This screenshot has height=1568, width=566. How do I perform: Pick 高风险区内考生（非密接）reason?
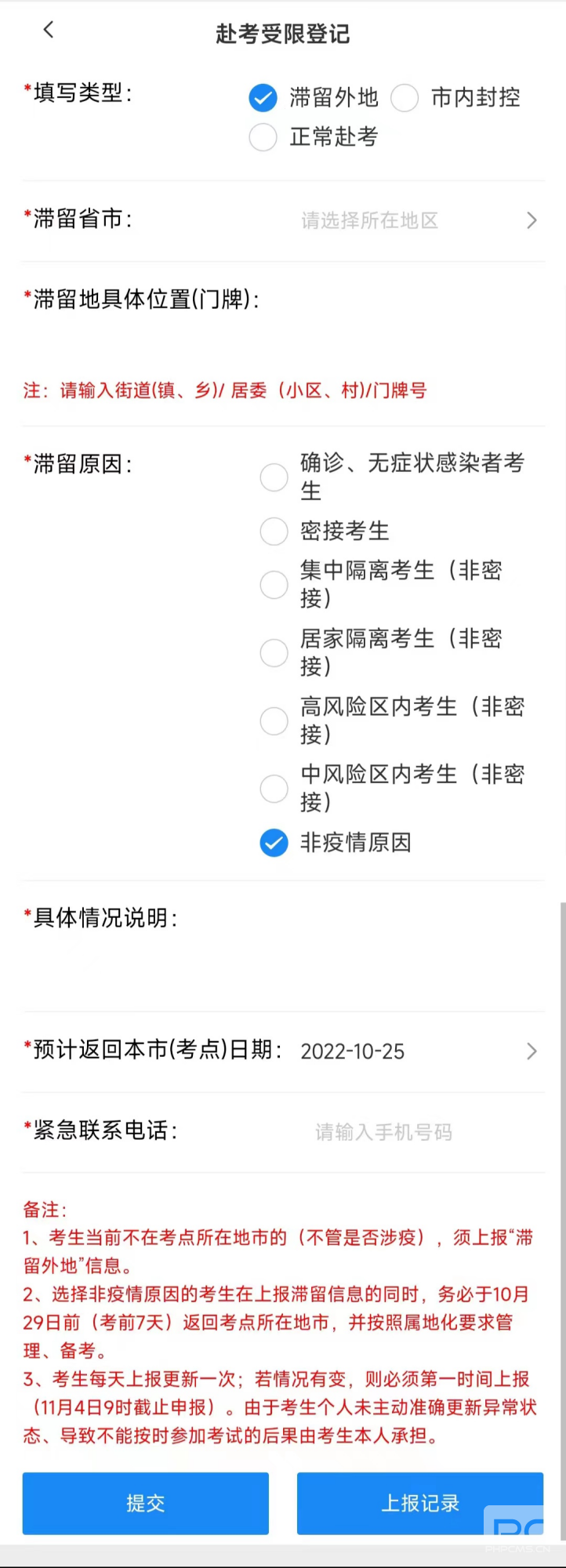click(274, 720)
